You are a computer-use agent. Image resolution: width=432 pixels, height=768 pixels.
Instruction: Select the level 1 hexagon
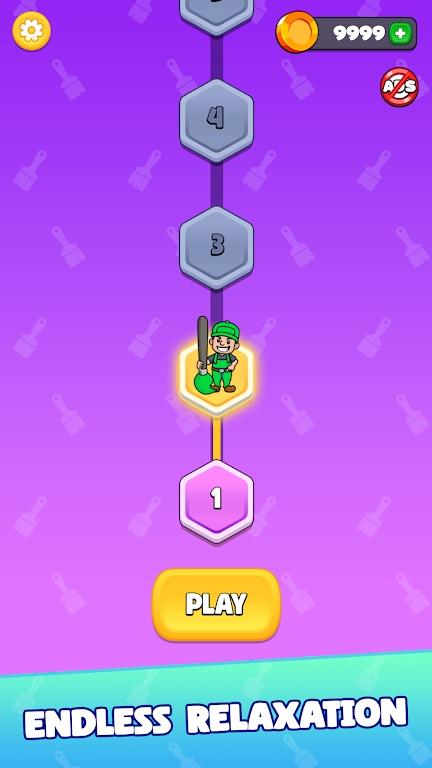click(216, 501)
